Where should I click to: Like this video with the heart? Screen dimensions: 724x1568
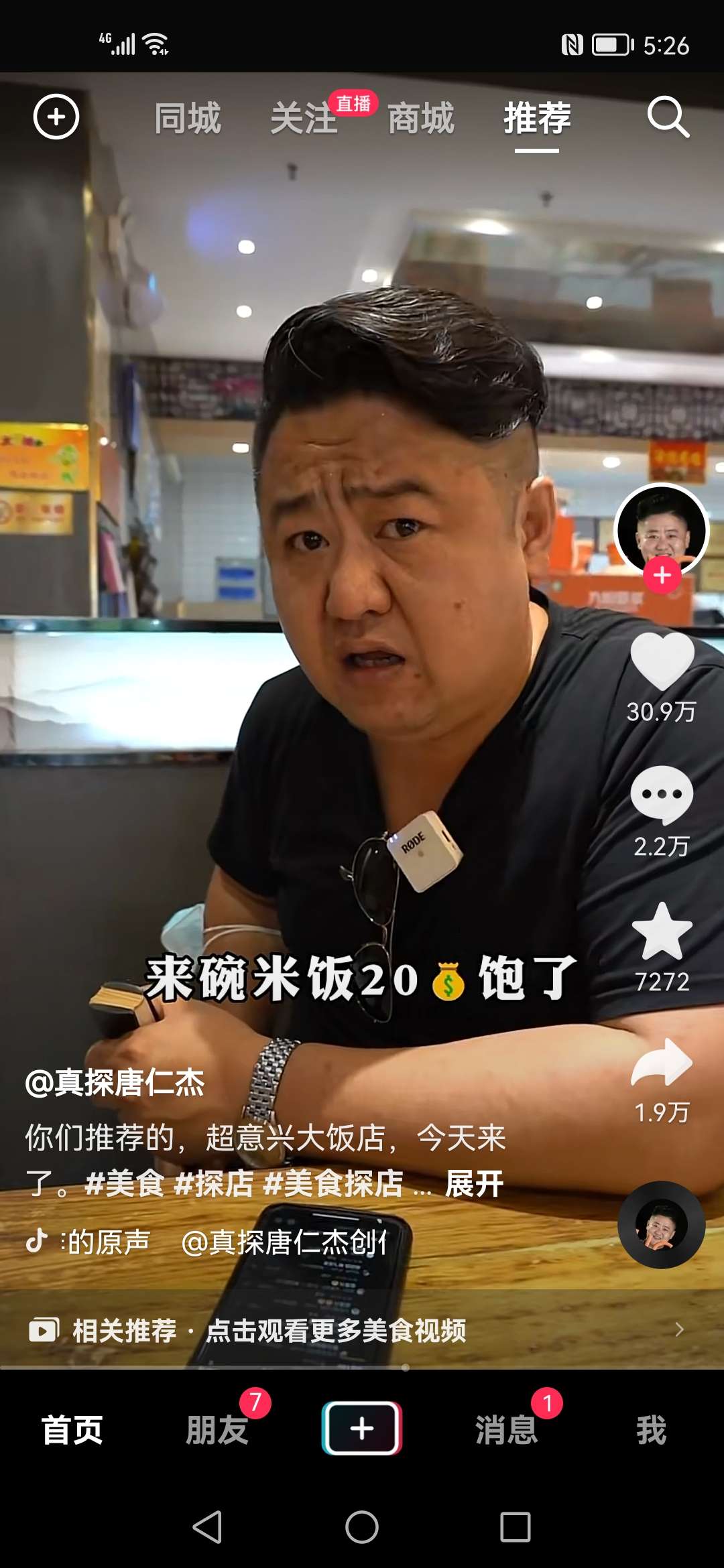[x=662, y=661]
